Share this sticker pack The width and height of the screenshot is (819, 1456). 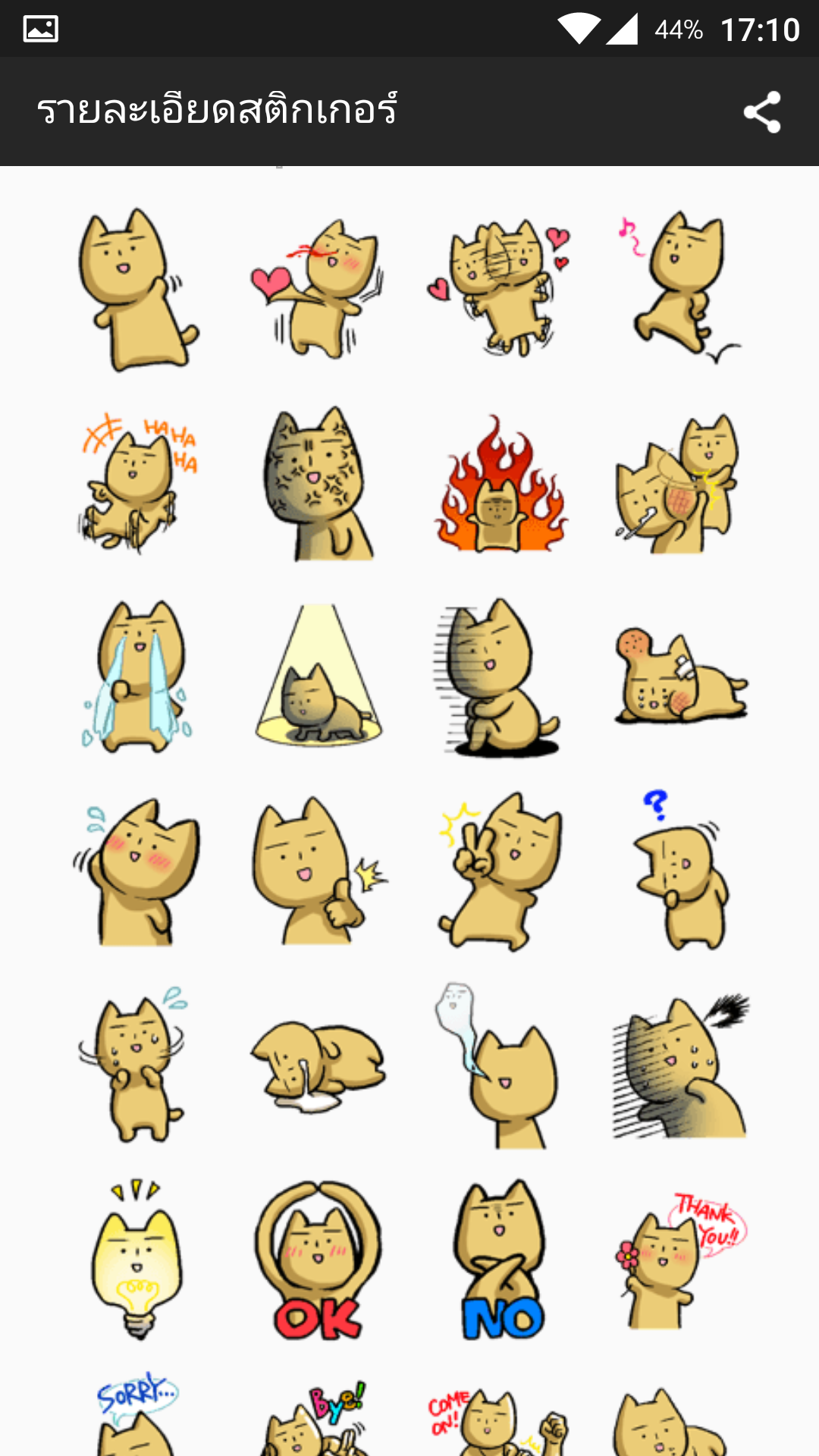tap(761, 112)
